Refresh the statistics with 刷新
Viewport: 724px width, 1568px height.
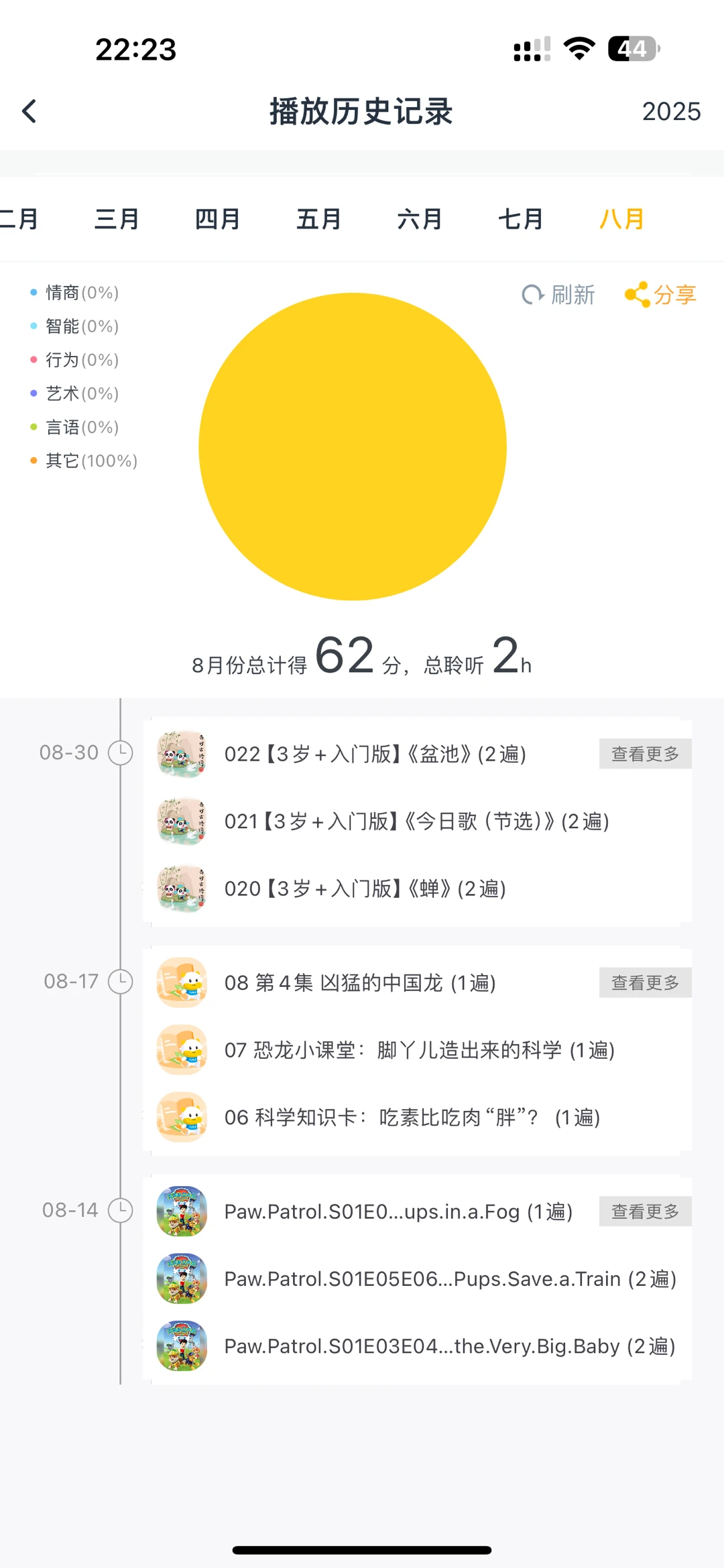[x=558, y=295]
